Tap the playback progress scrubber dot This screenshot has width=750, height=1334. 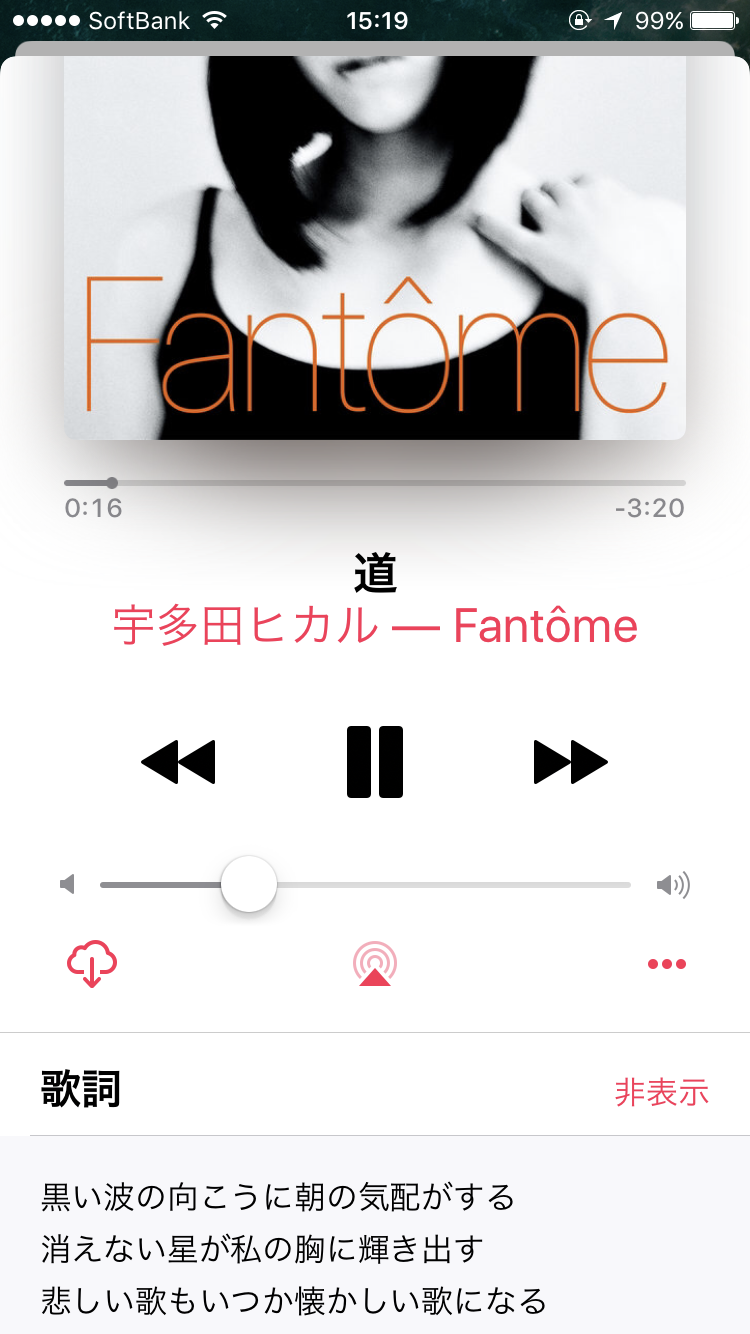pyautogui.click(x=112, y=482)
